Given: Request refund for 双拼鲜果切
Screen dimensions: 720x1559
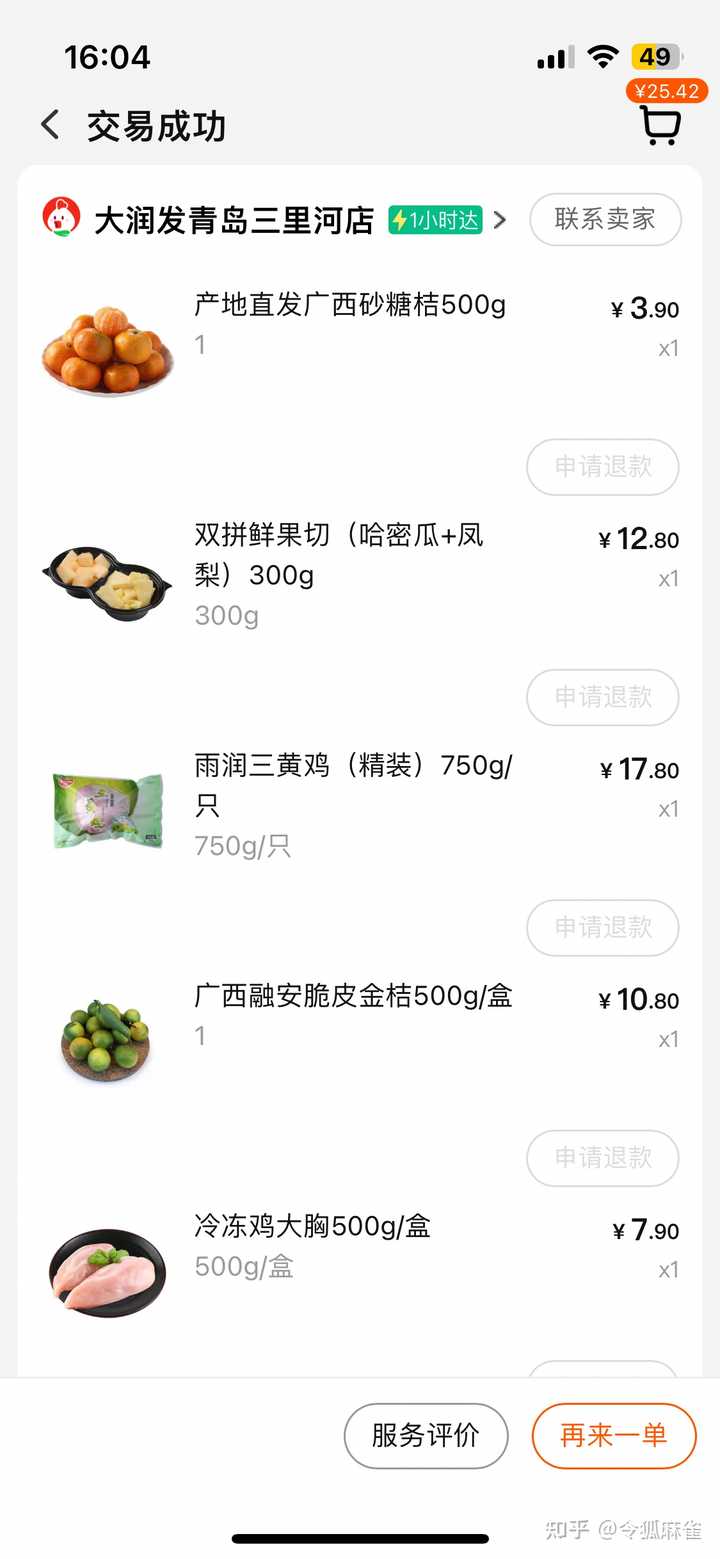Looking at the screenshot, I should click(603, 697).
